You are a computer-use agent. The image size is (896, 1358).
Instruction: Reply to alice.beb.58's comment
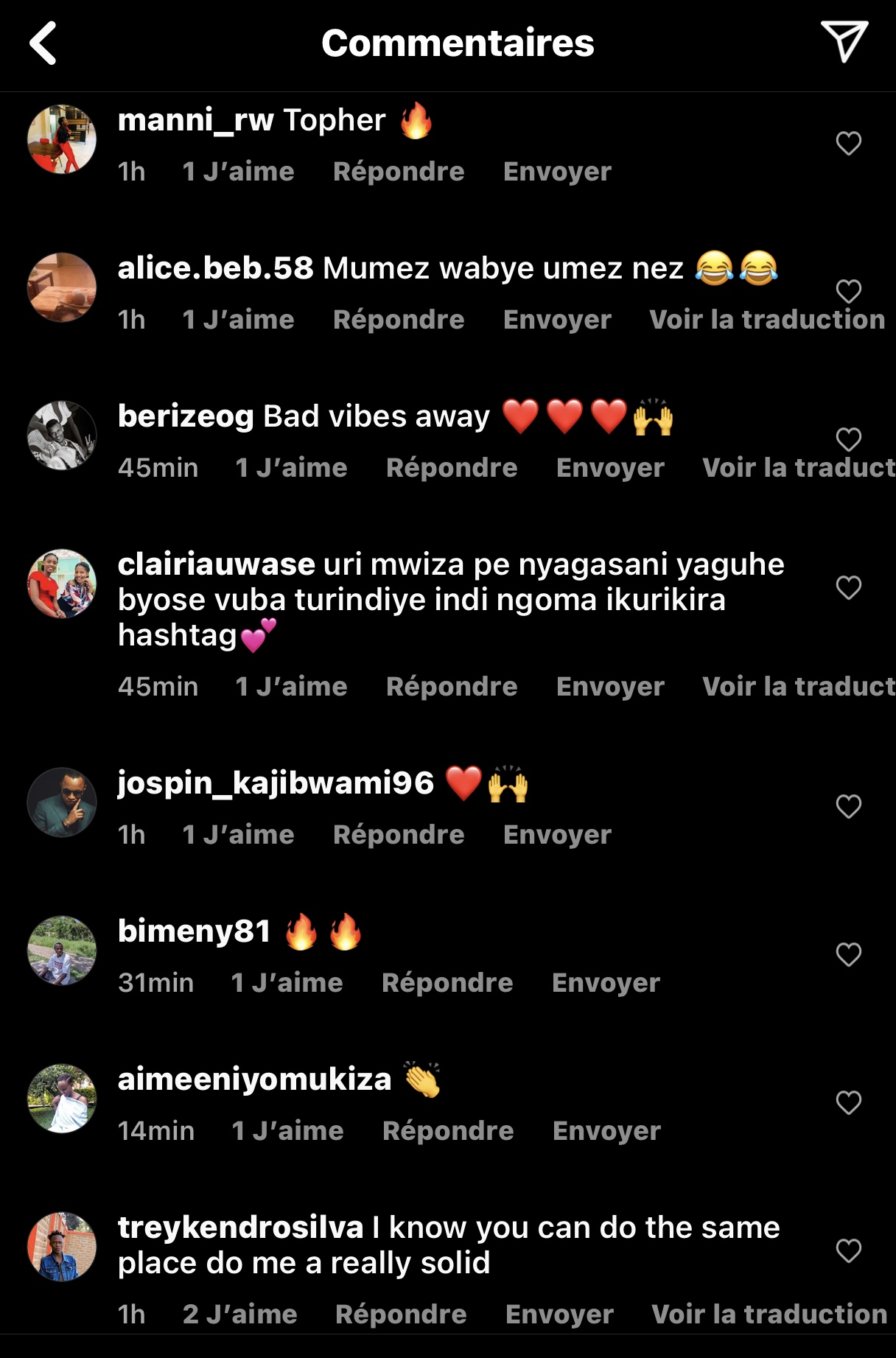[x=399, y=320]
